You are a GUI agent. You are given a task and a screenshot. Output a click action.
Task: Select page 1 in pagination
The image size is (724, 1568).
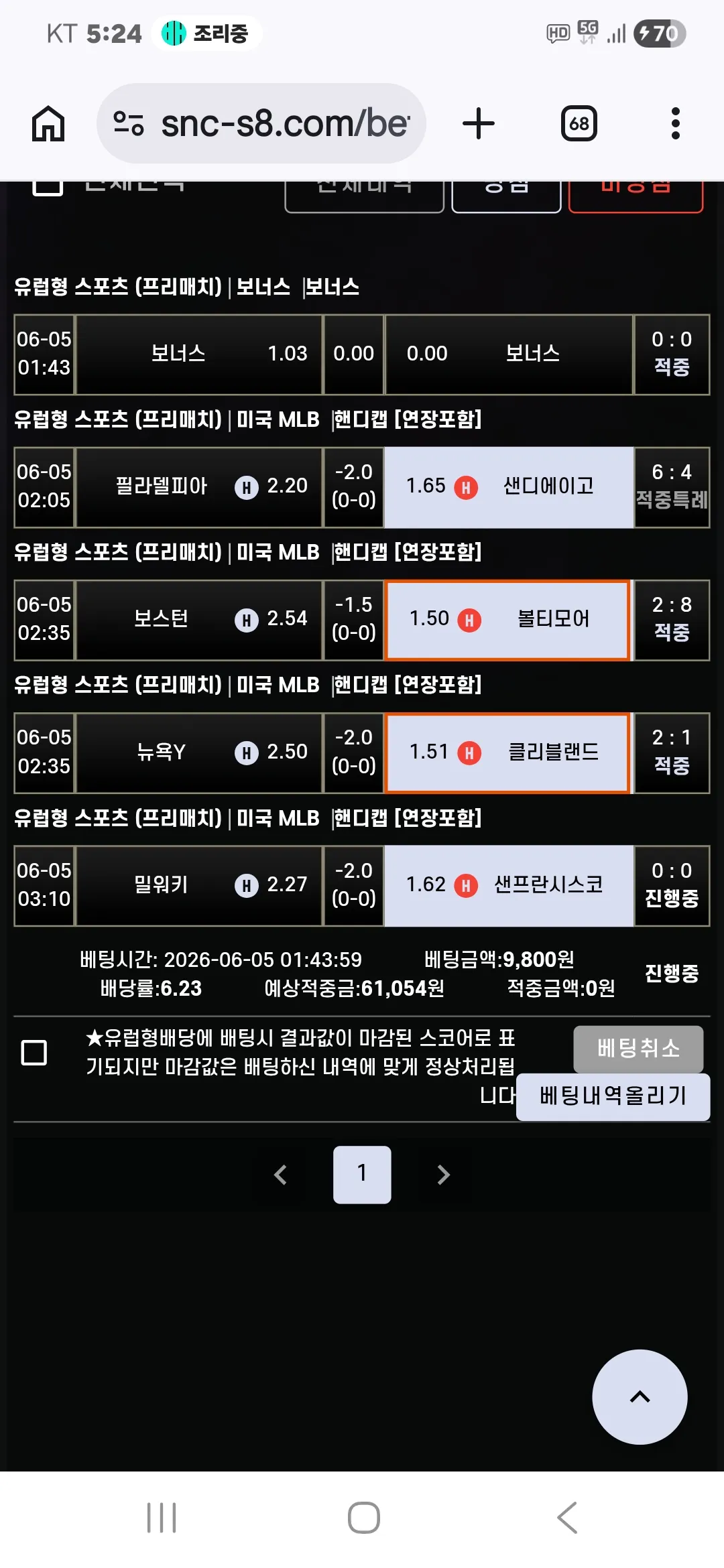[362, 1175]
